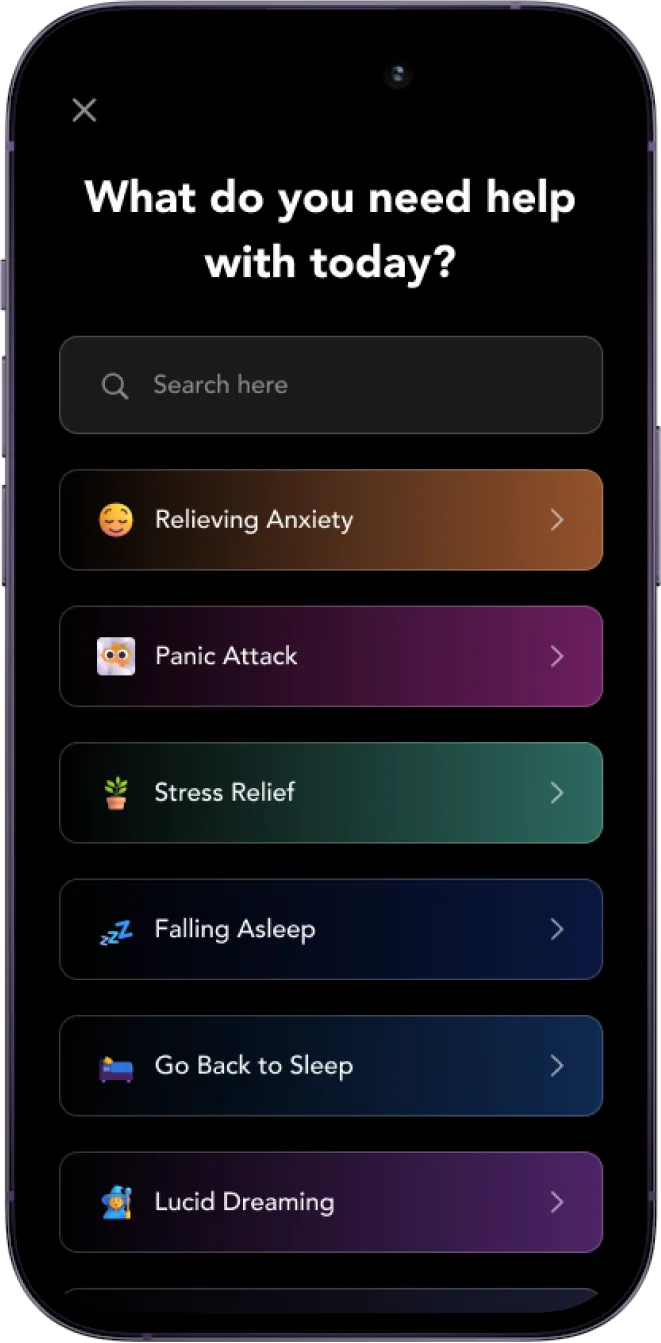Select the Panic Attack option

pyautogui.click(x=330, y=656)
